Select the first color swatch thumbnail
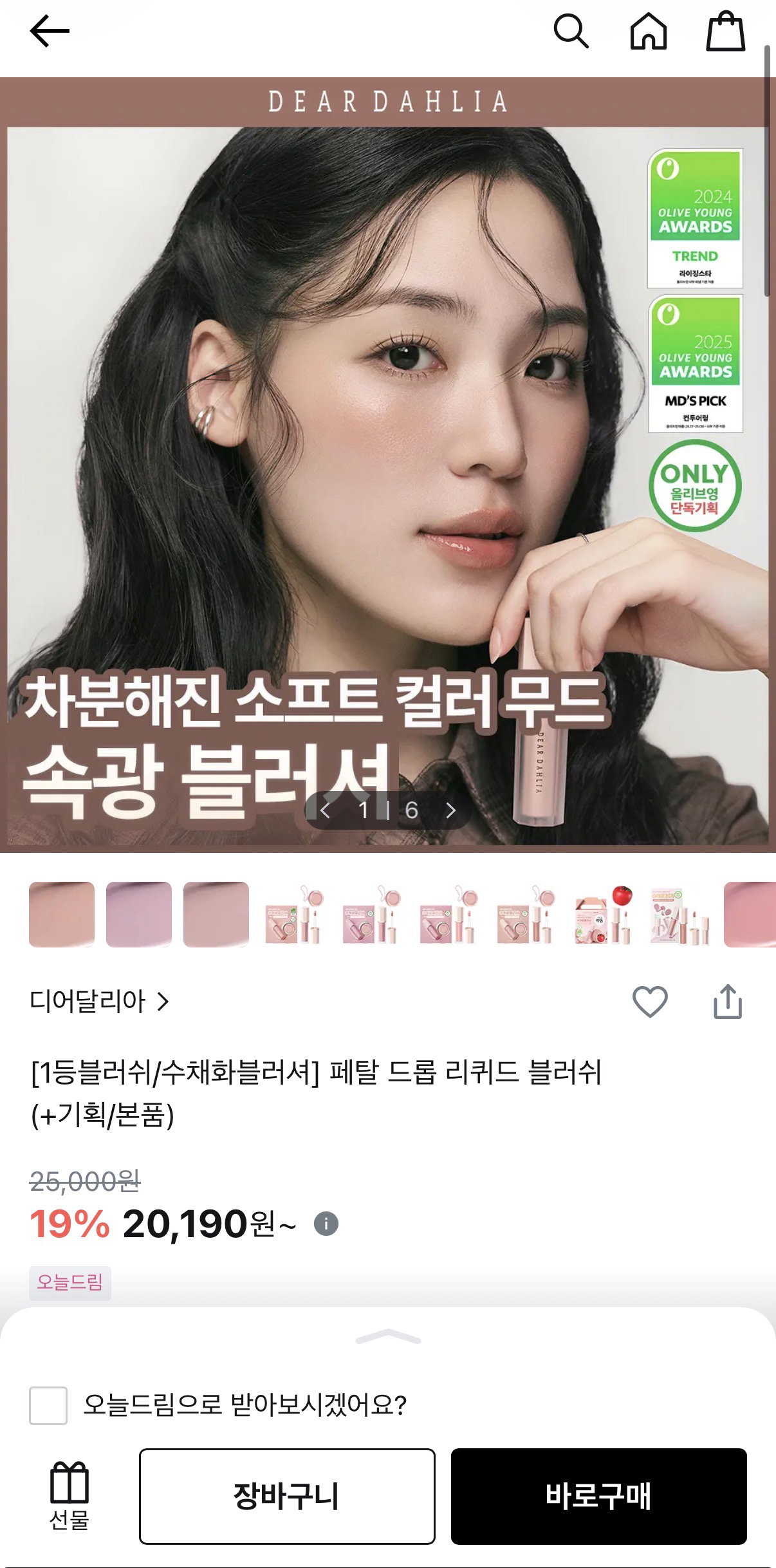The image size is (776, 1568). [62, 914]
